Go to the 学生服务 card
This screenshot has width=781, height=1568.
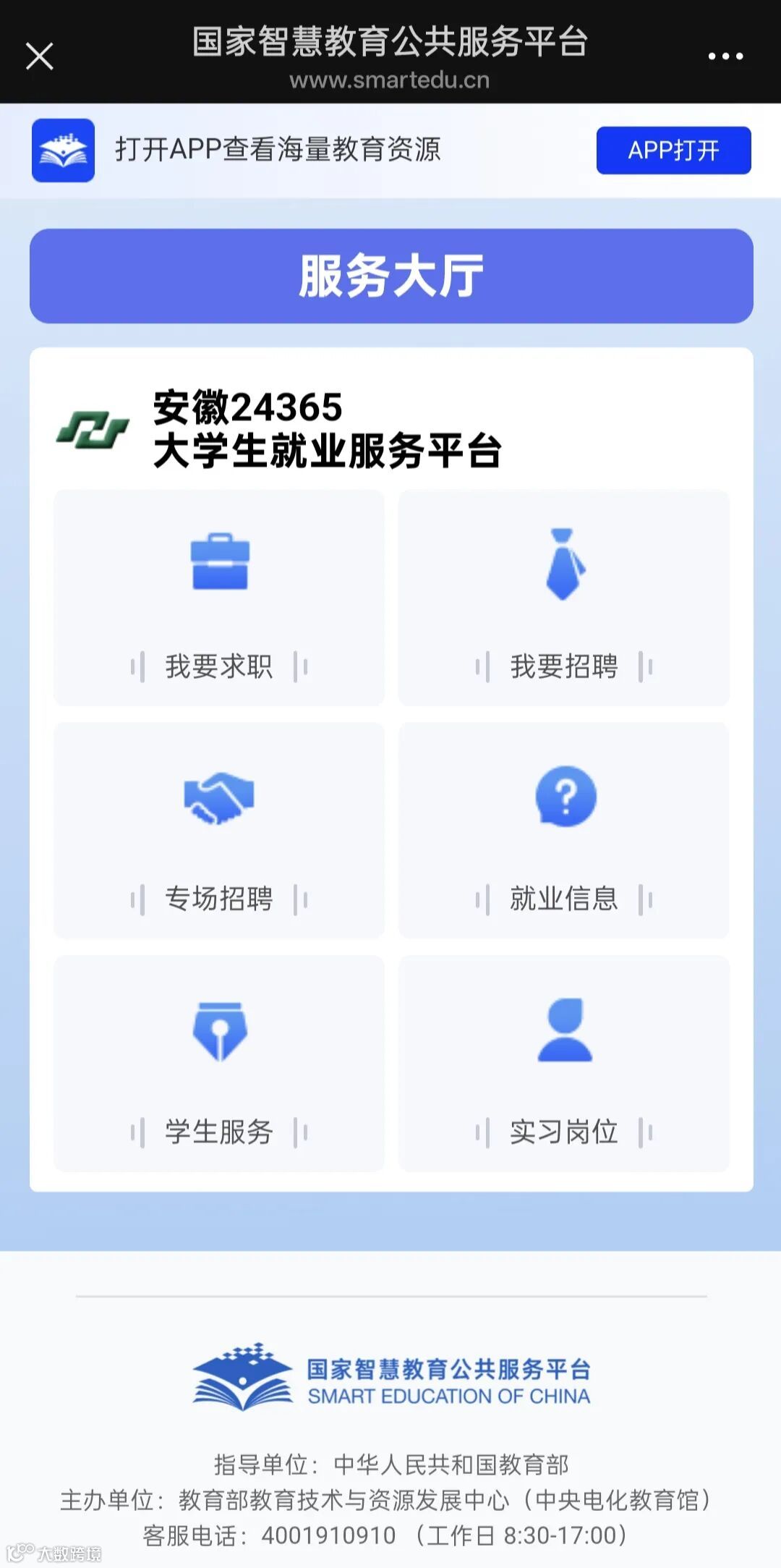point(219,1063)
